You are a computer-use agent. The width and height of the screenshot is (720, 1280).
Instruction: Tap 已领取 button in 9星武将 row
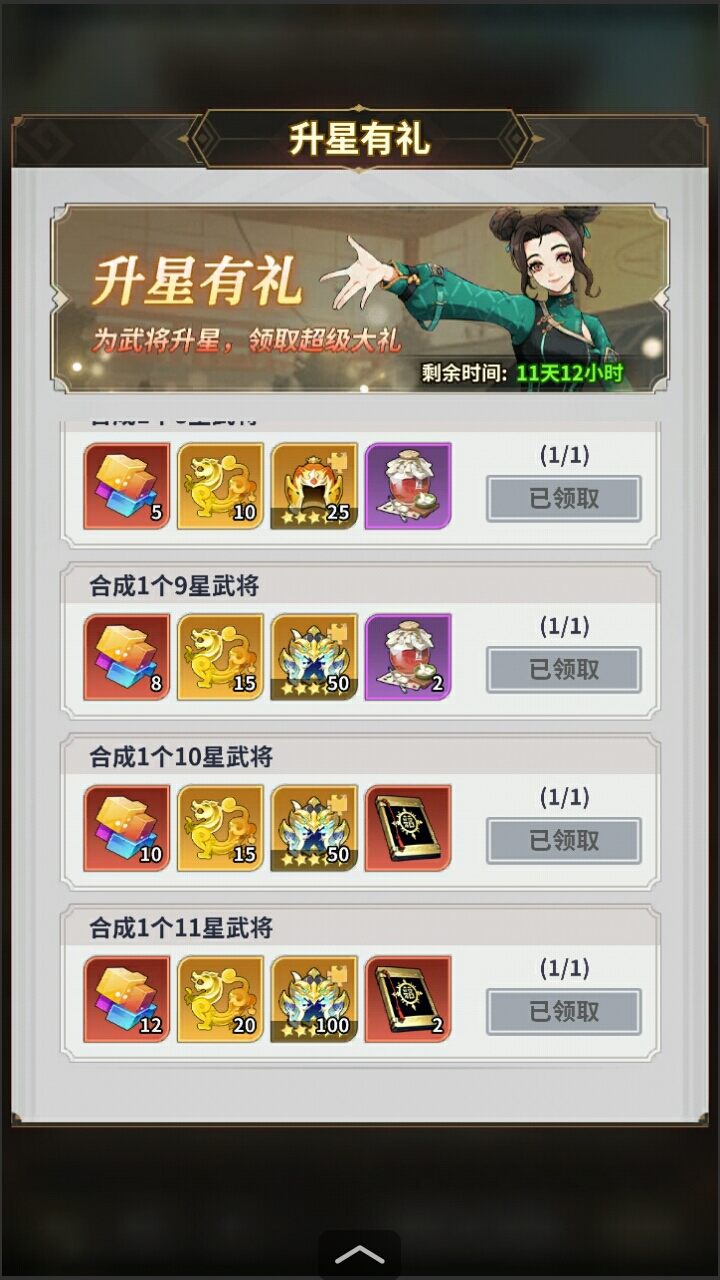(563, 670)
